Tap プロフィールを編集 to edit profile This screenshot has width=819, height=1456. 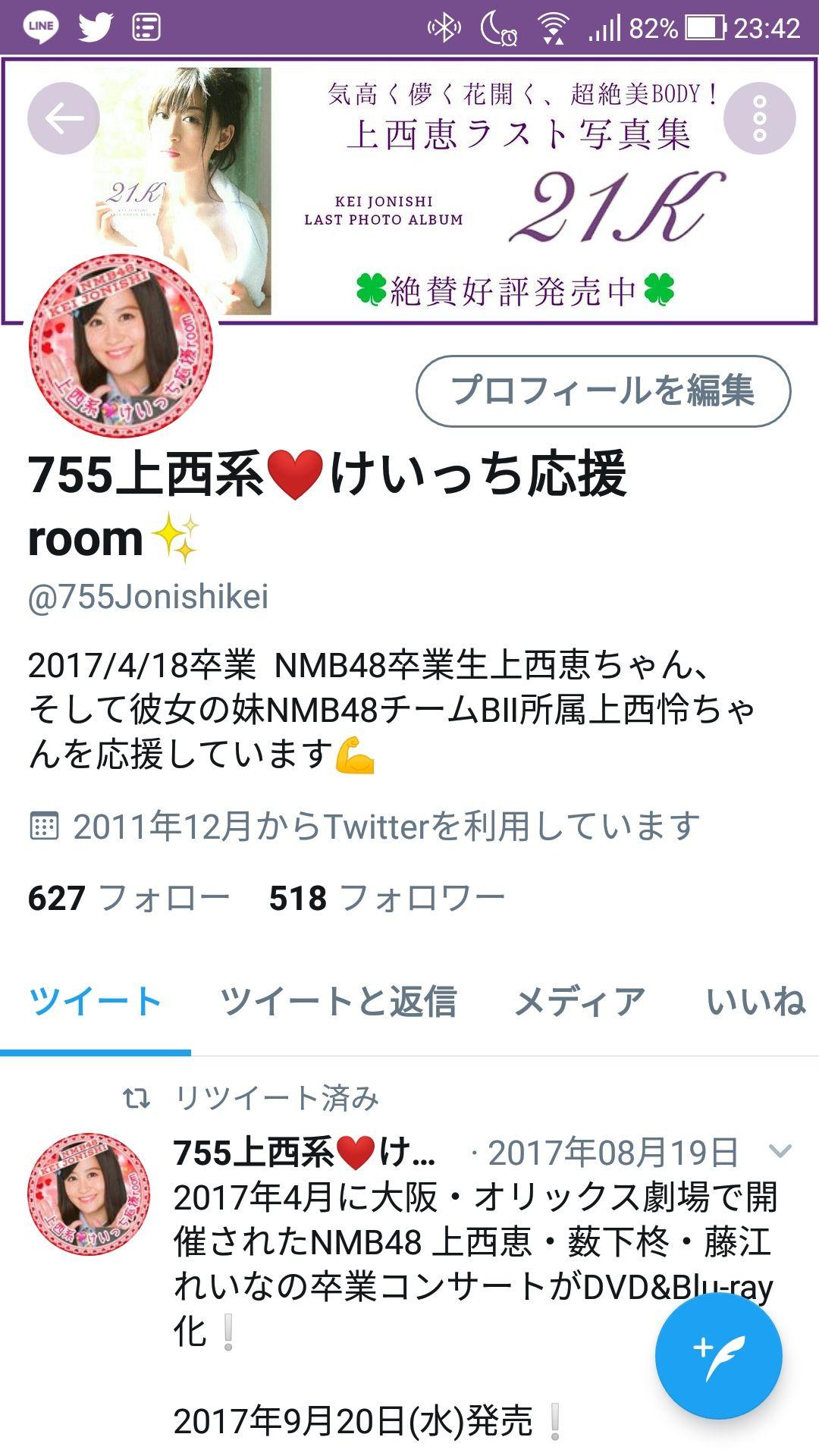pyautogui.click(x=603, y=391)
